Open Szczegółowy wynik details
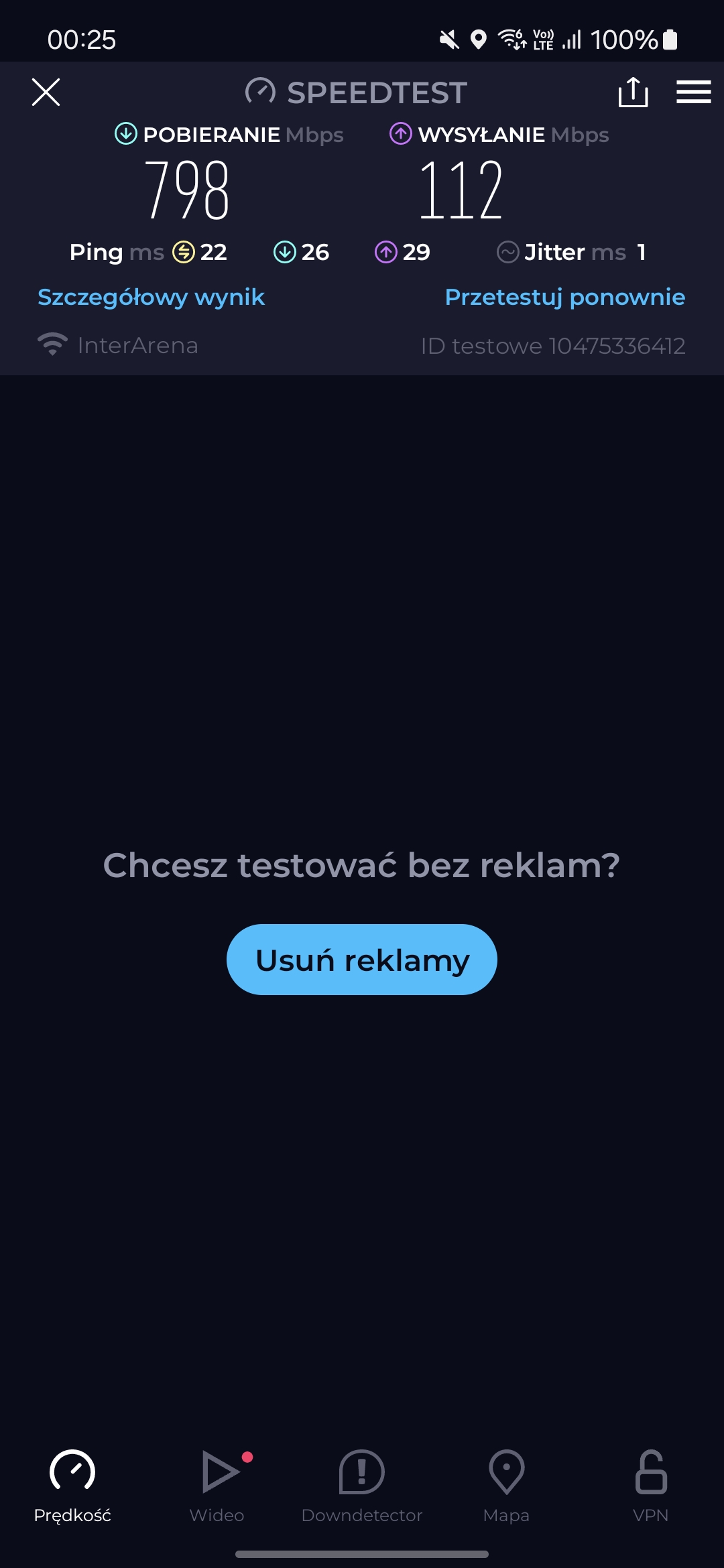The height and width of the screenshot is (1568, 724). coord(151,297)
